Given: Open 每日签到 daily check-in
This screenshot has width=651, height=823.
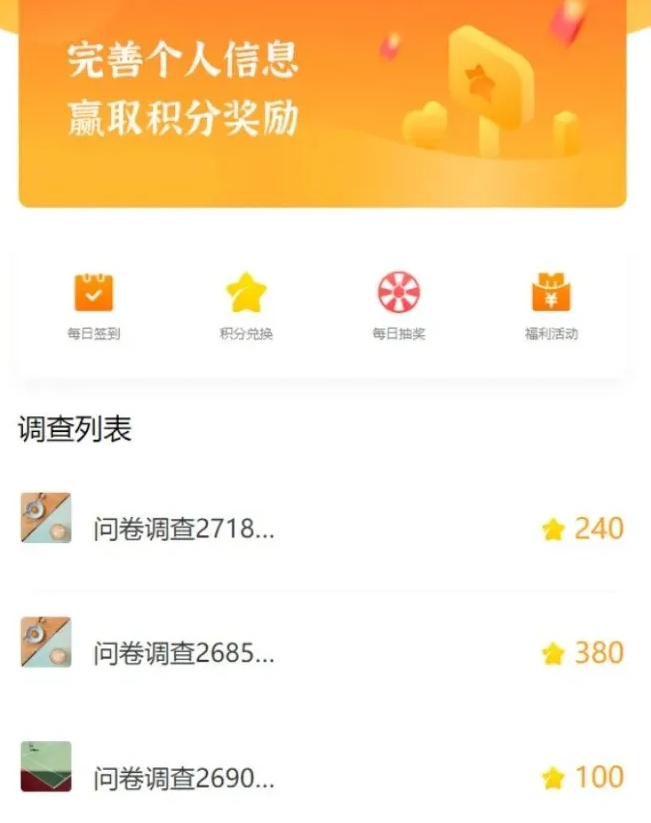Looking at the screenshot, I should point(94,305).
